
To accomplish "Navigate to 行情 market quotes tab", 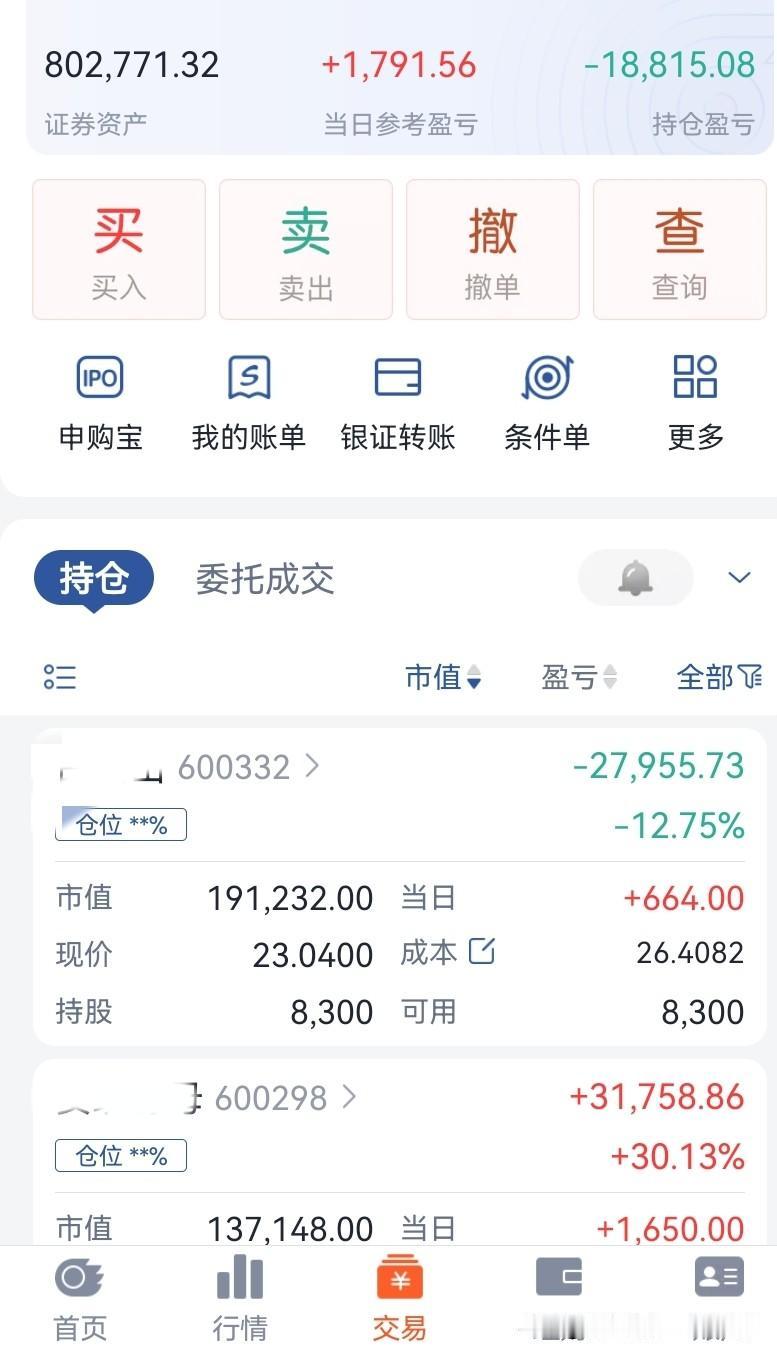I will (239, 1297).
